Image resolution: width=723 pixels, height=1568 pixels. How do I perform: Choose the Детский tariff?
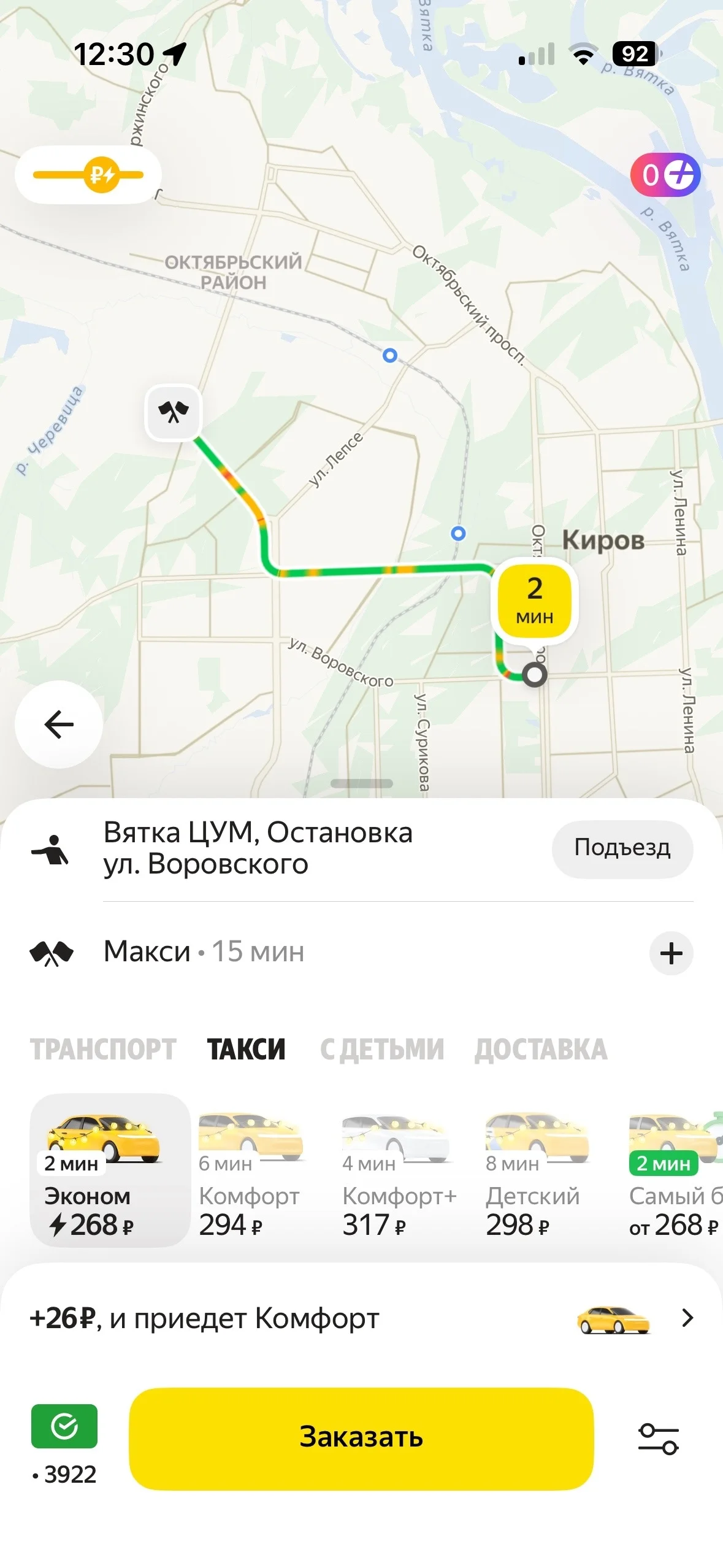(534, 1170)
